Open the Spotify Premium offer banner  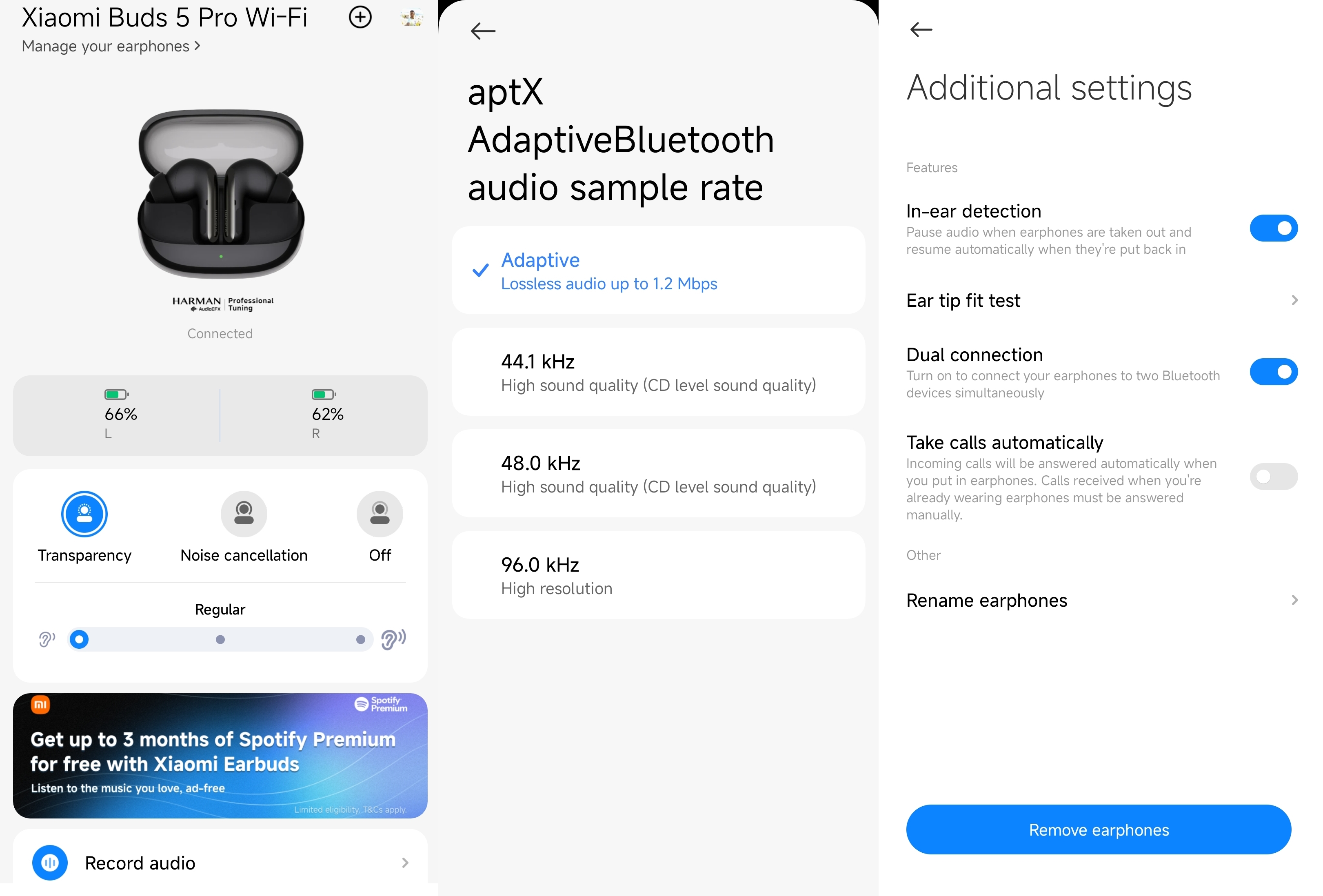tap(220, 755)
